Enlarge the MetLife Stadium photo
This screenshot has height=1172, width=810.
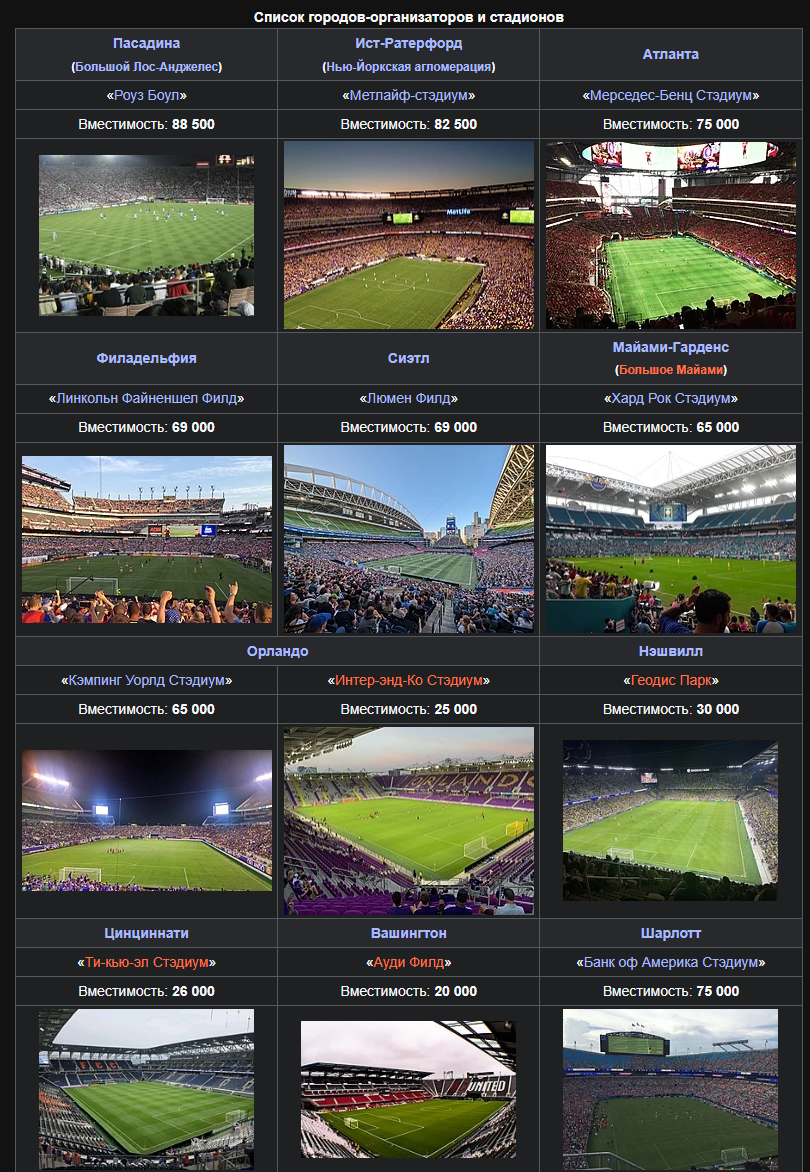(x=408, y=235)
